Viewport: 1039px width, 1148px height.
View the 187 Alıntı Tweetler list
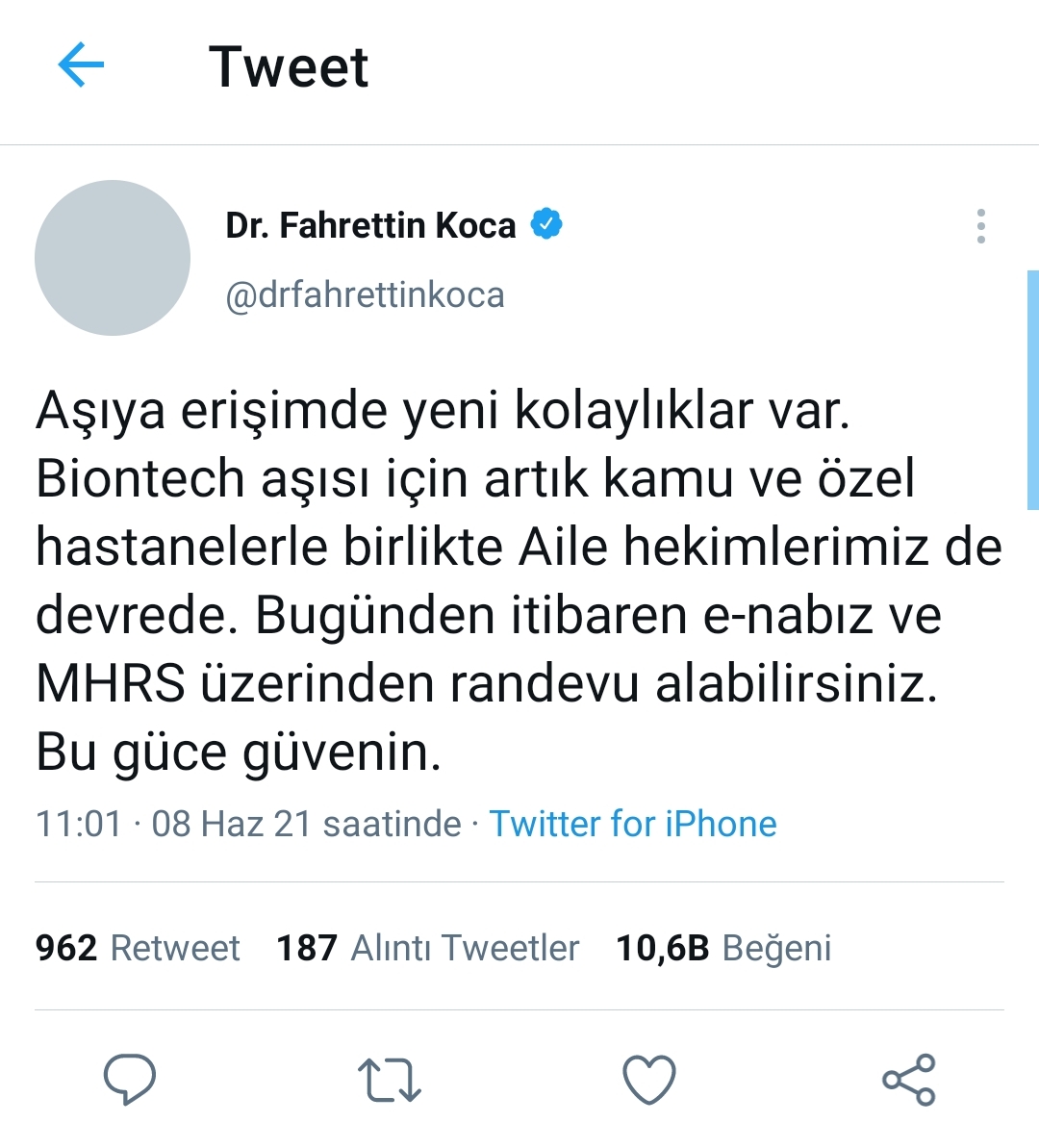[427, 948]
